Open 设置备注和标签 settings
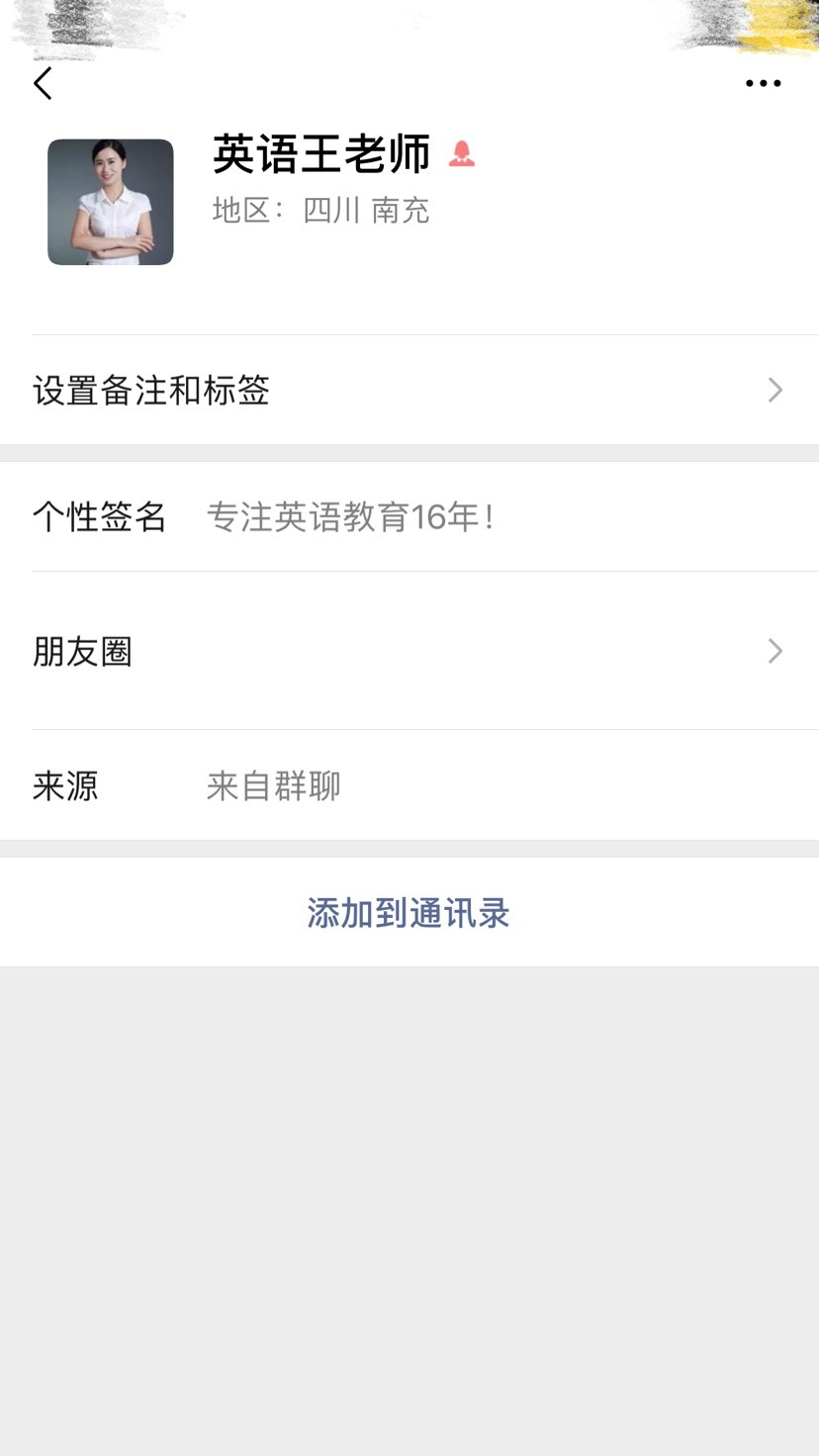The image size is (819, 1456). [409, 390]
